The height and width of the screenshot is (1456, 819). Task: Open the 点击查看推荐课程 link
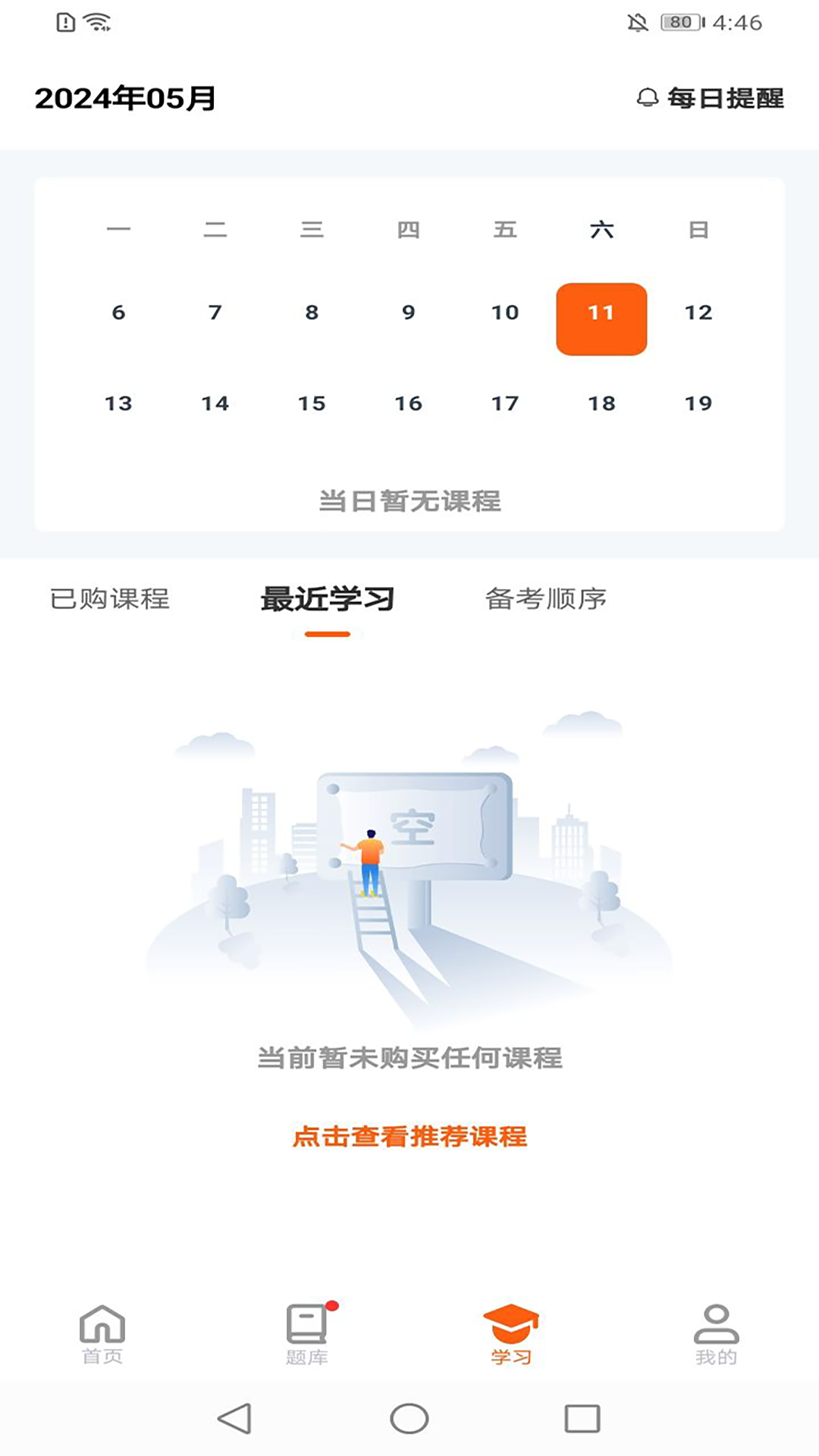pos(409,1136)
